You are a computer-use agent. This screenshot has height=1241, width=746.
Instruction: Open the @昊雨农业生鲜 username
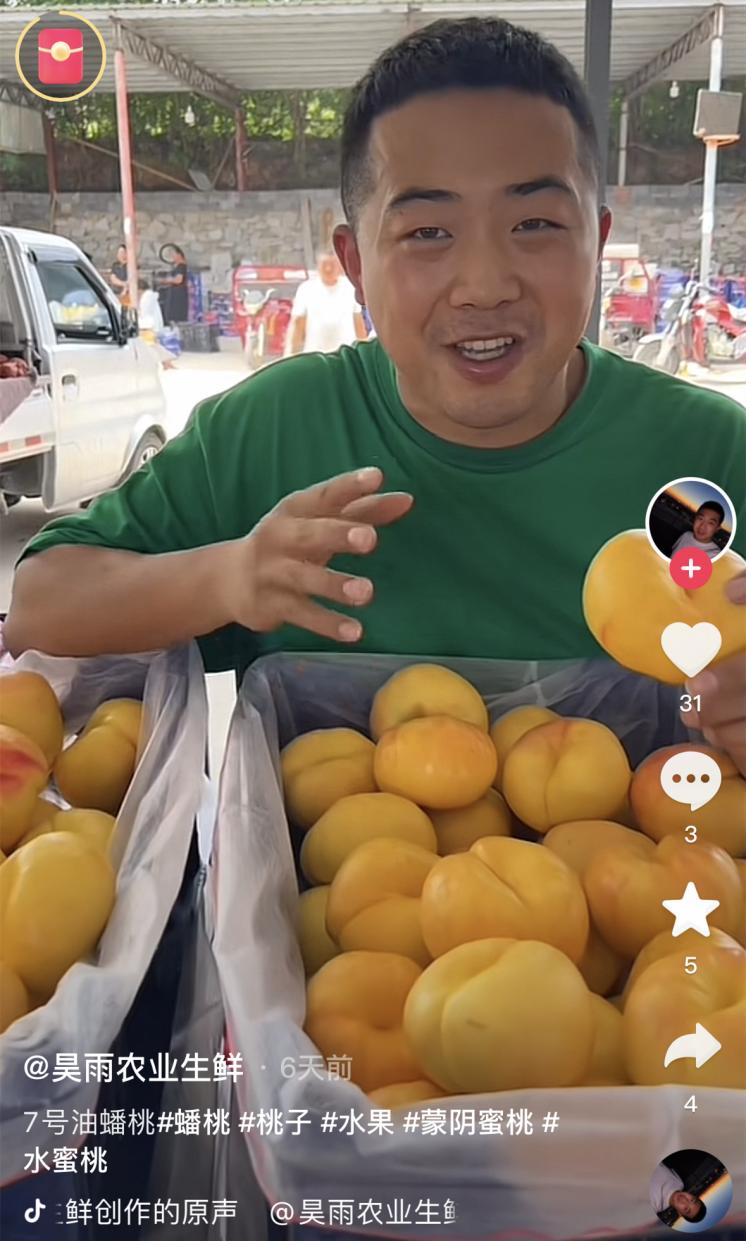(x=133, y=1068)
